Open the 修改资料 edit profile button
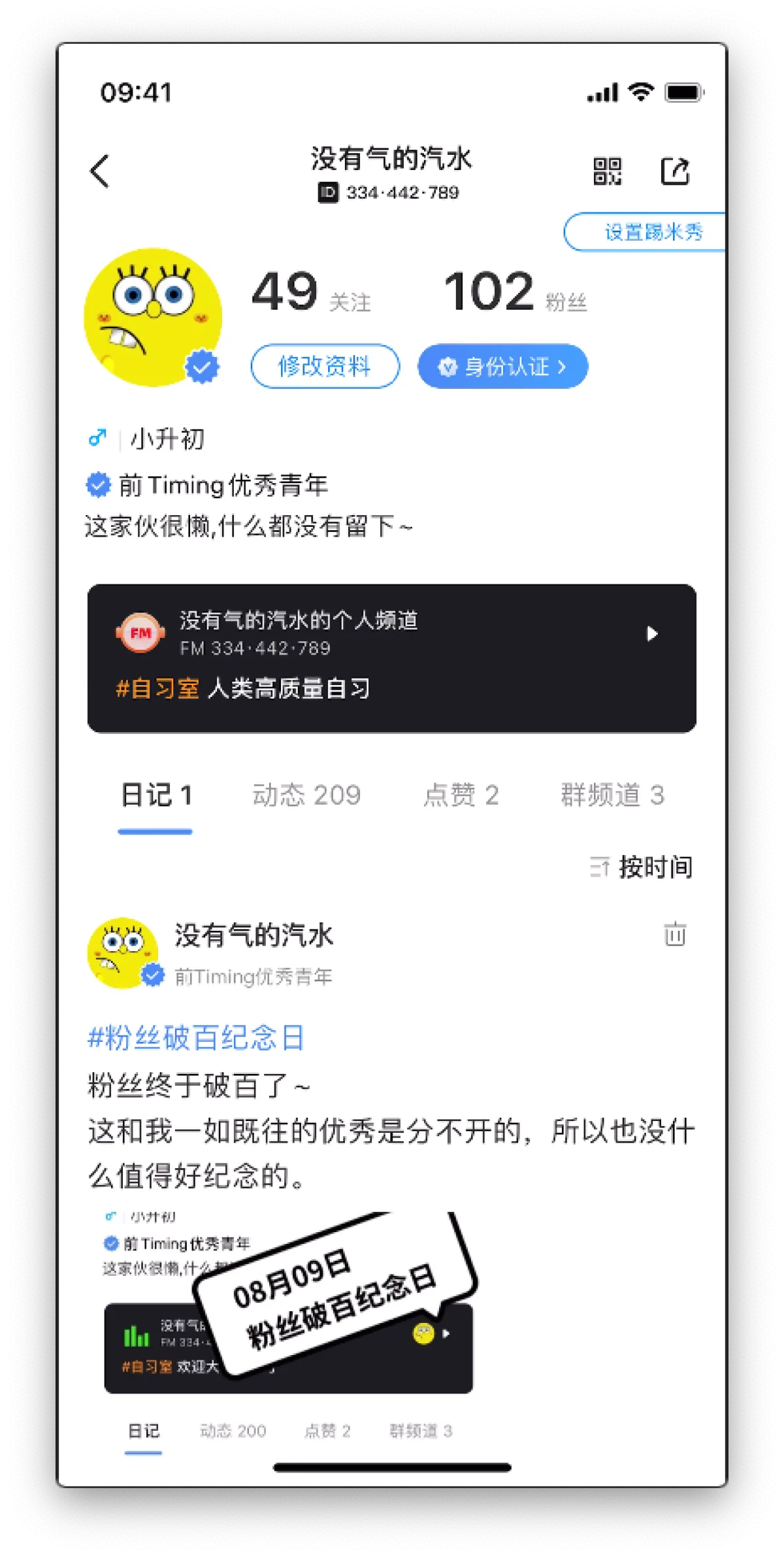 click(x=325, y=366)
